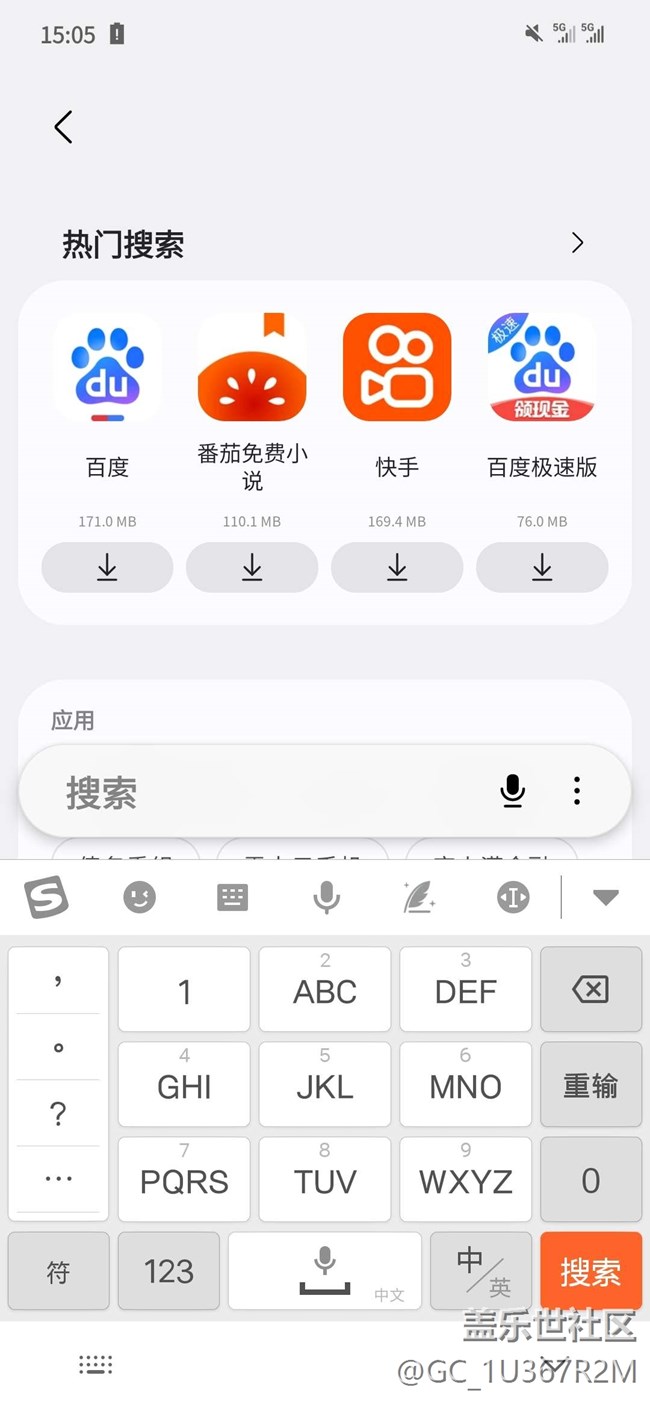Tap the 重输 key
Image resolution: width=650 pixels, height=1408 pixels.
coord(591,1085)
